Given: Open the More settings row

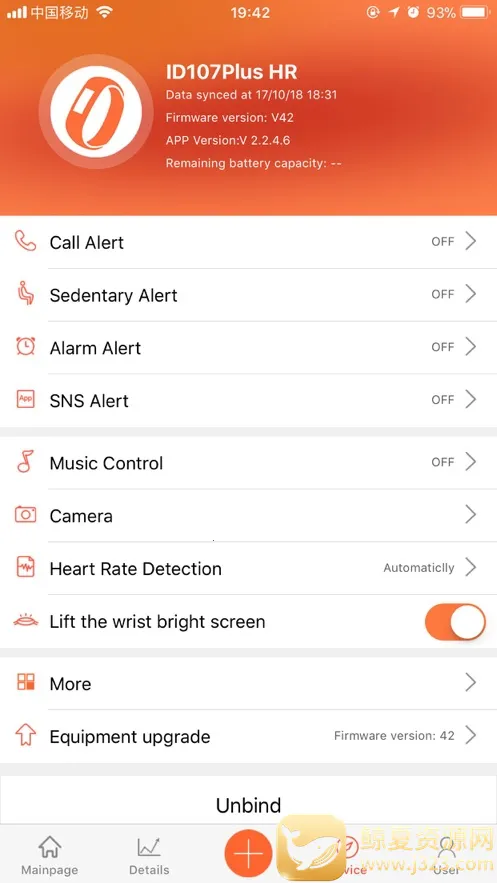Looking at the screenshot, I should click(x=248, y=684).
